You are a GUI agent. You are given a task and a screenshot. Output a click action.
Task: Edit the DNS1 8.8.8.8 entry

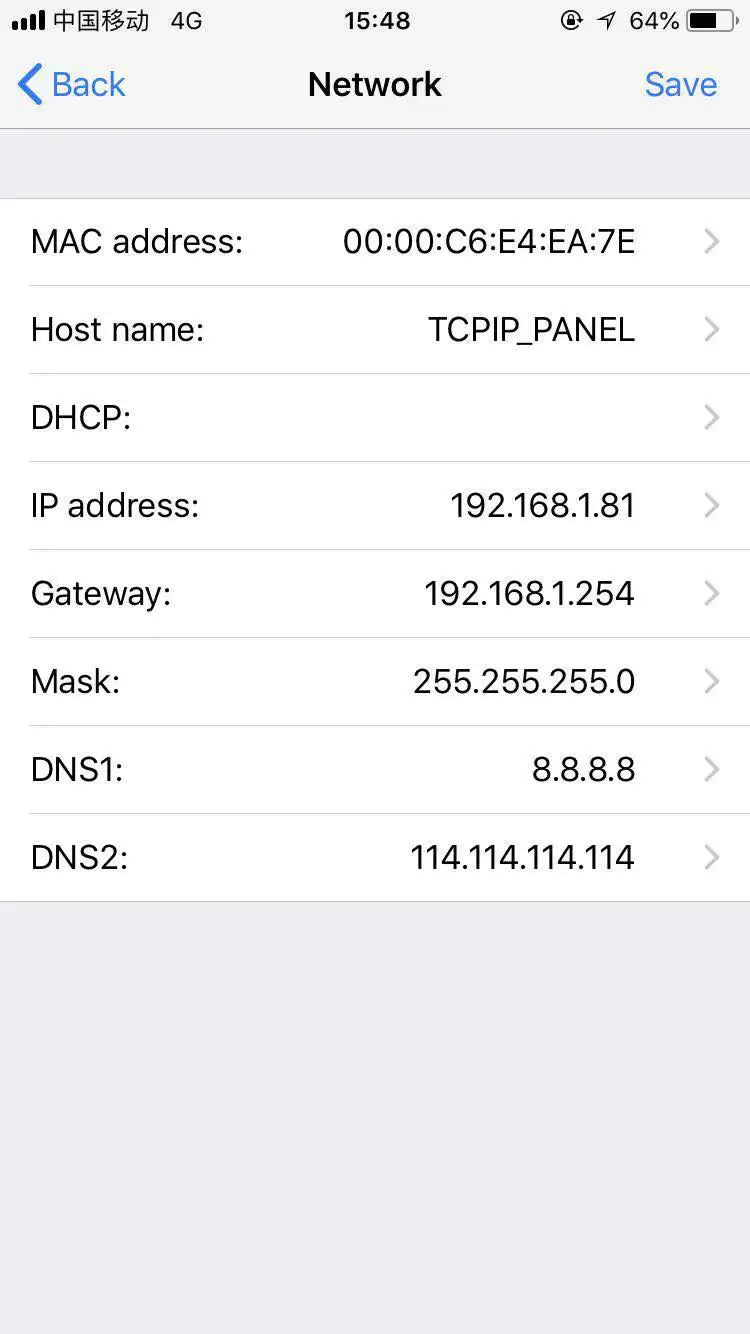(375, 770)
